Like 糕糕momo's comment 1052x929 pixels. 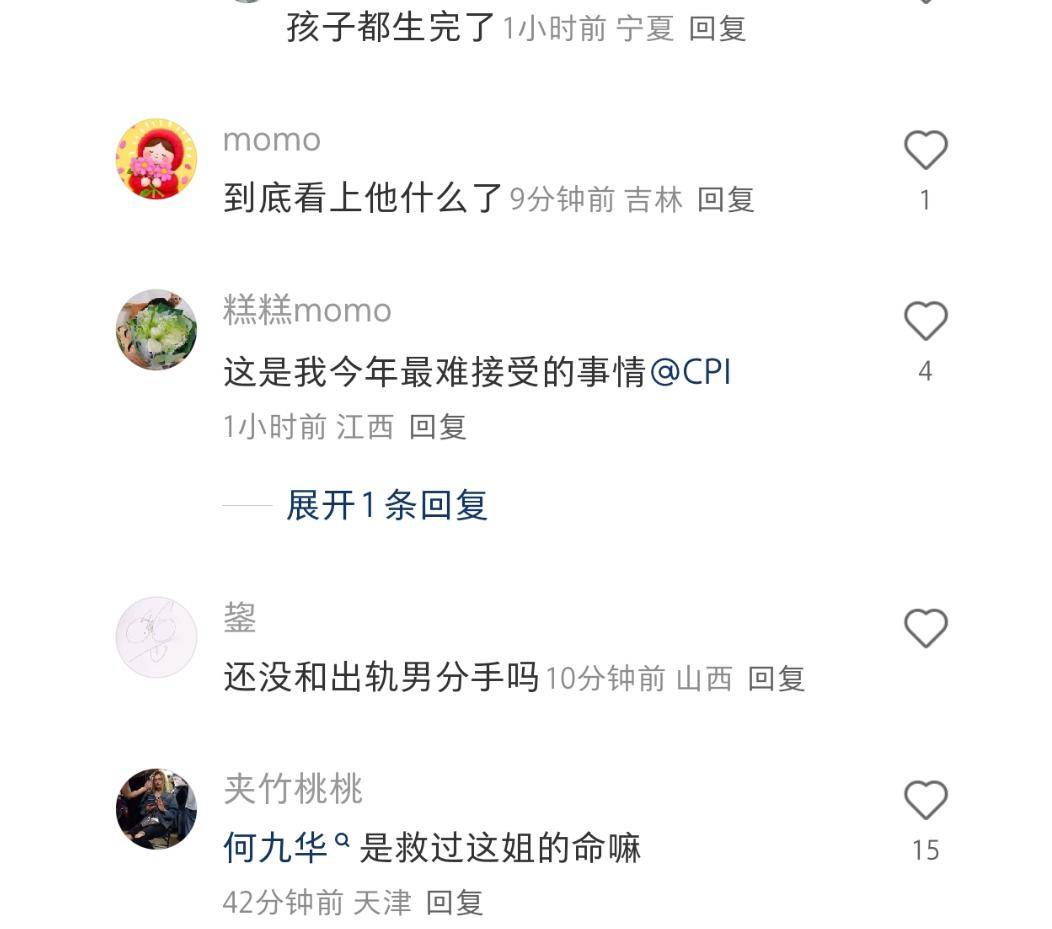coord(925,322)
